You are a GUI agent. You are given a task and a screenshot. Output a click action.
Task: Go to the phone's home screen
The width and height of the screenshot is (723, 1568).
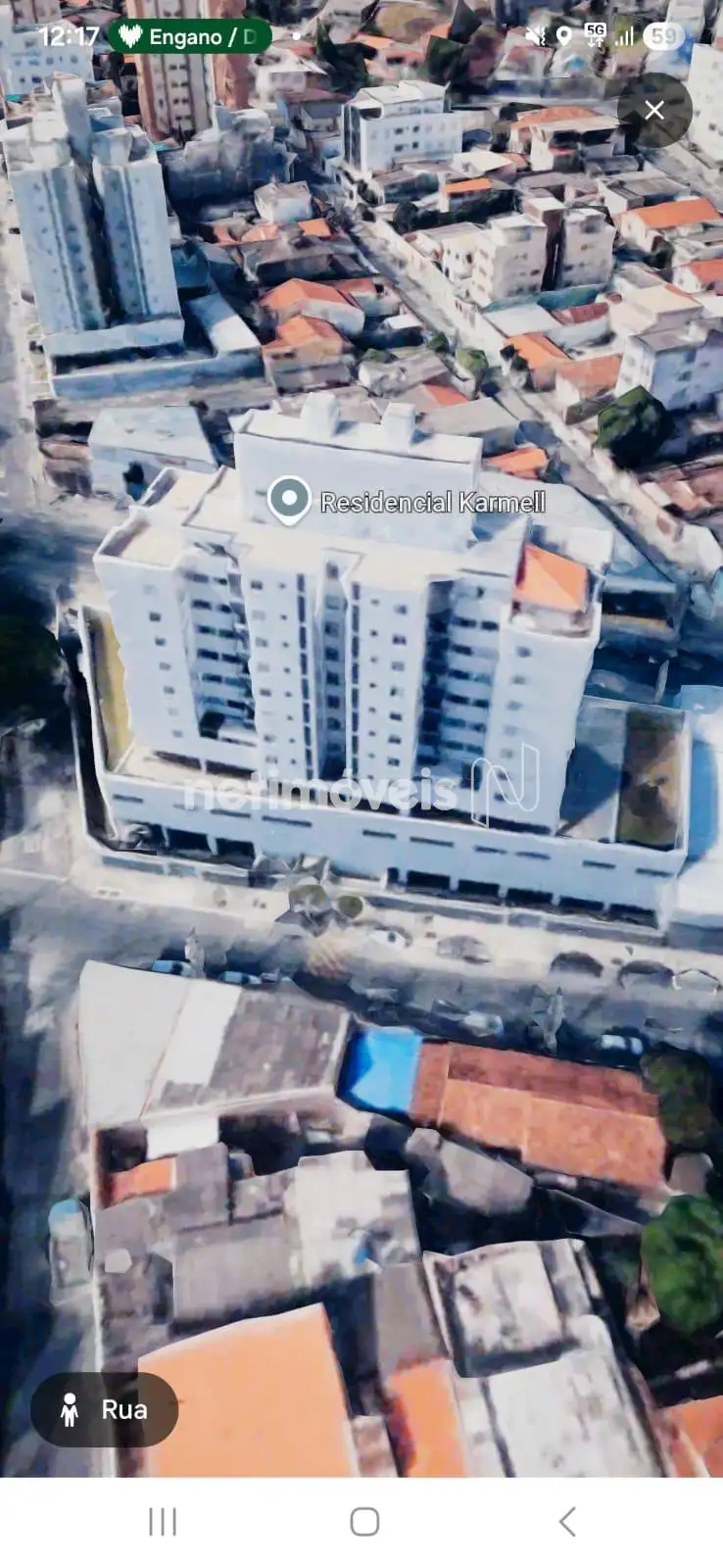pyautogui.click(x=364, y=1521)
